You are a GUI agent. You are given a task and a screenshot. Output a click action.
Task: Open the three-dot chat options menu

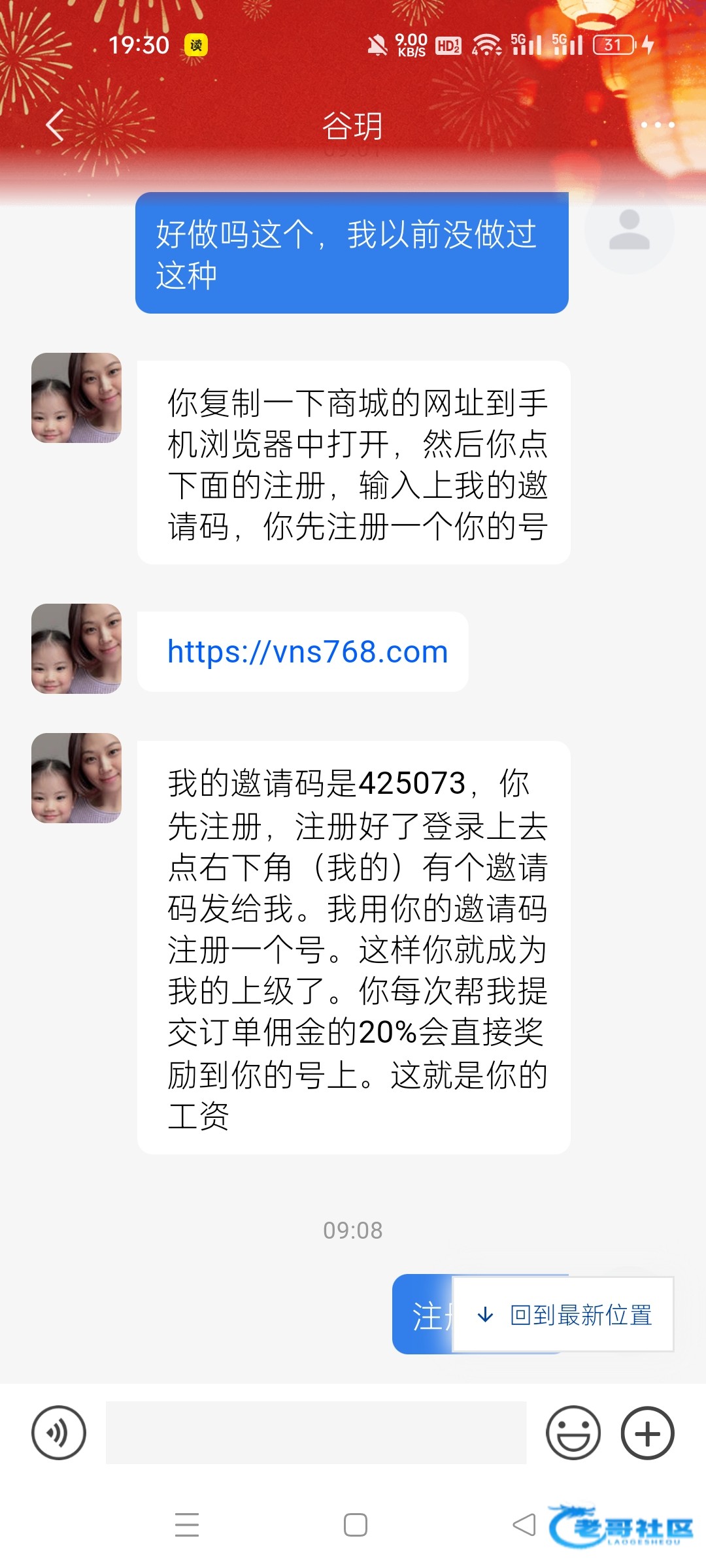(x=657, y=125)
